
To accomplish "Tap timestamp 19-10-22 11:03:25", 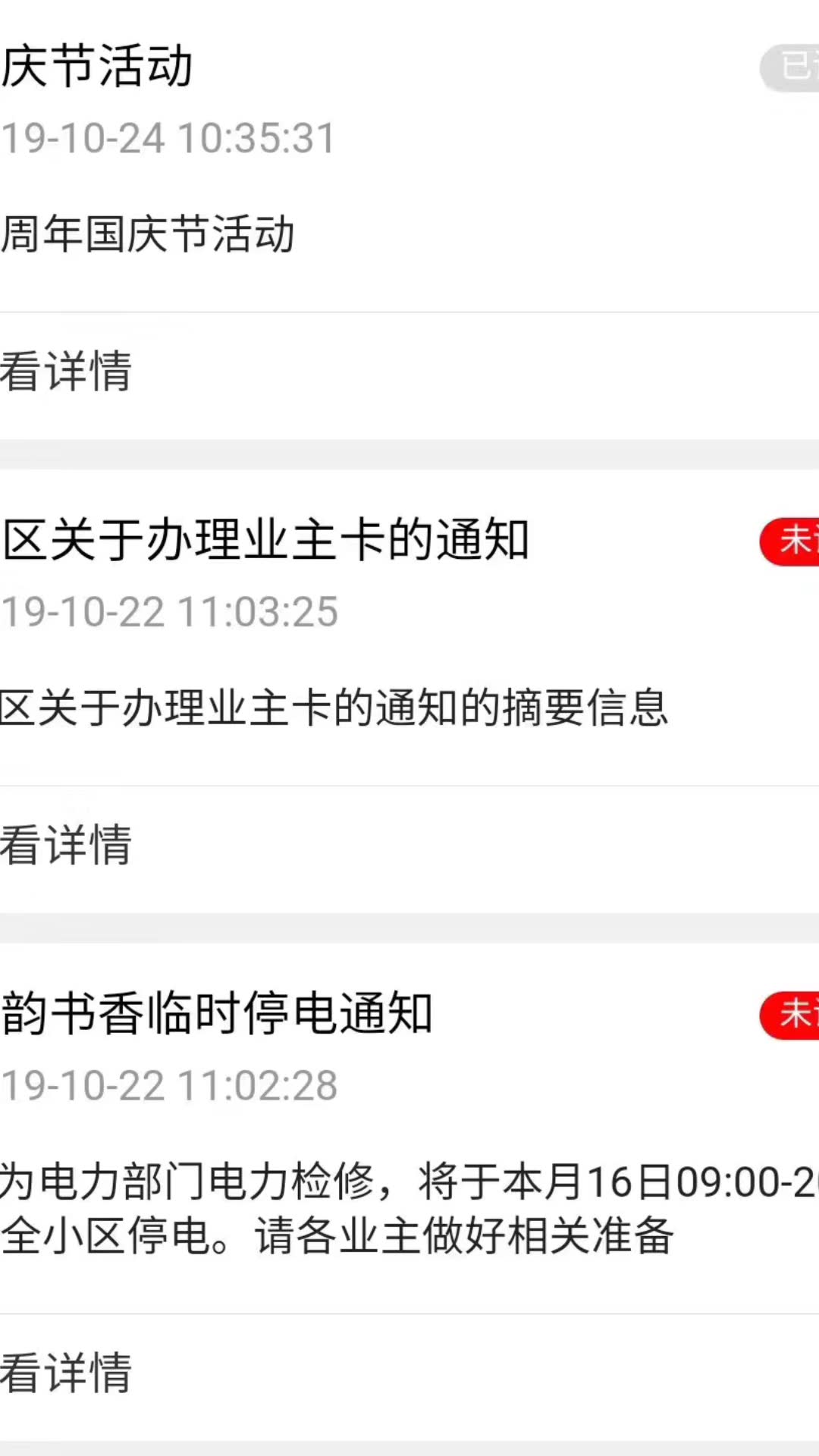I will 168,611.
